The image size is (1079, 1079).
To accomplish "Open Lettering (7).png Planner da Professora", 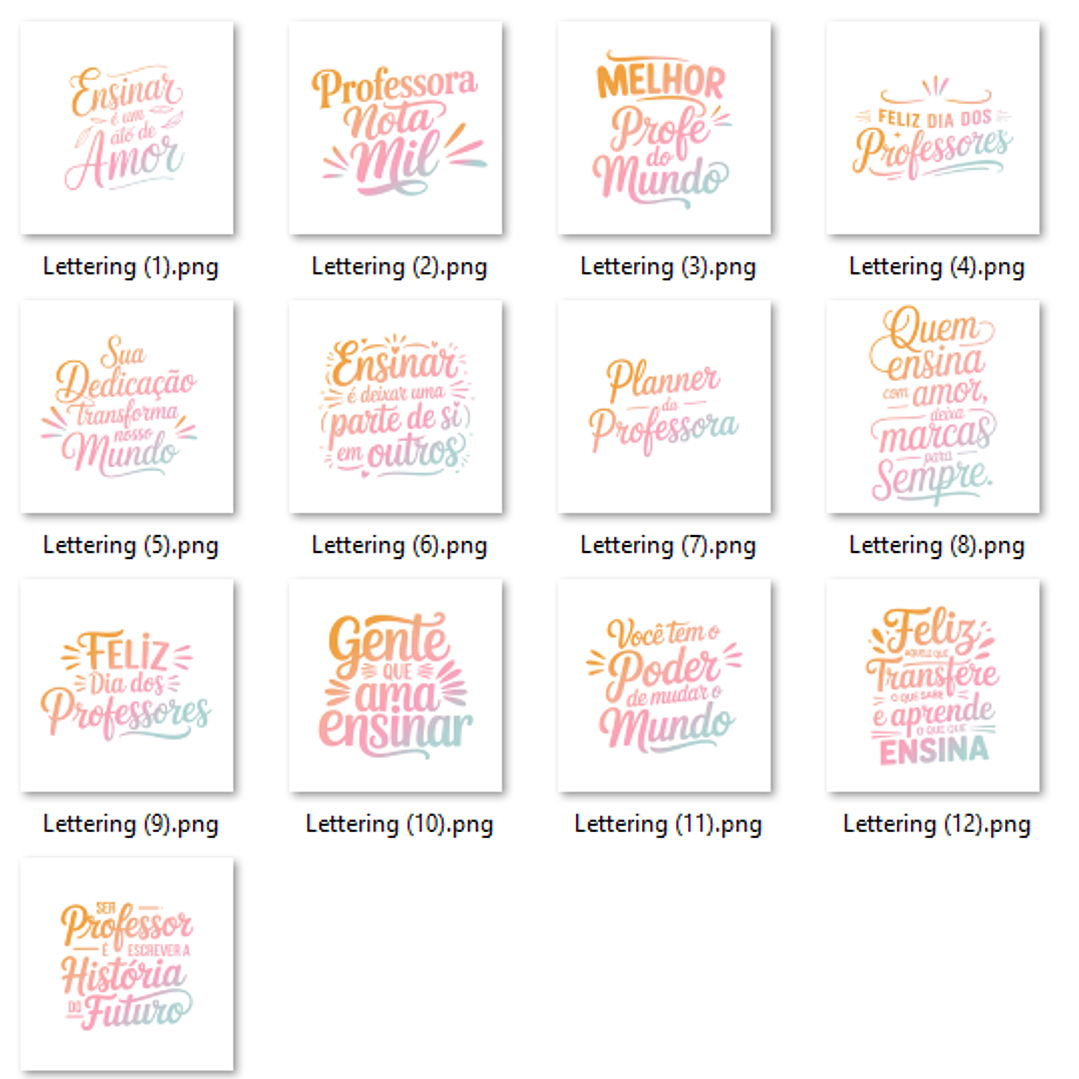I will click(664, 407).
